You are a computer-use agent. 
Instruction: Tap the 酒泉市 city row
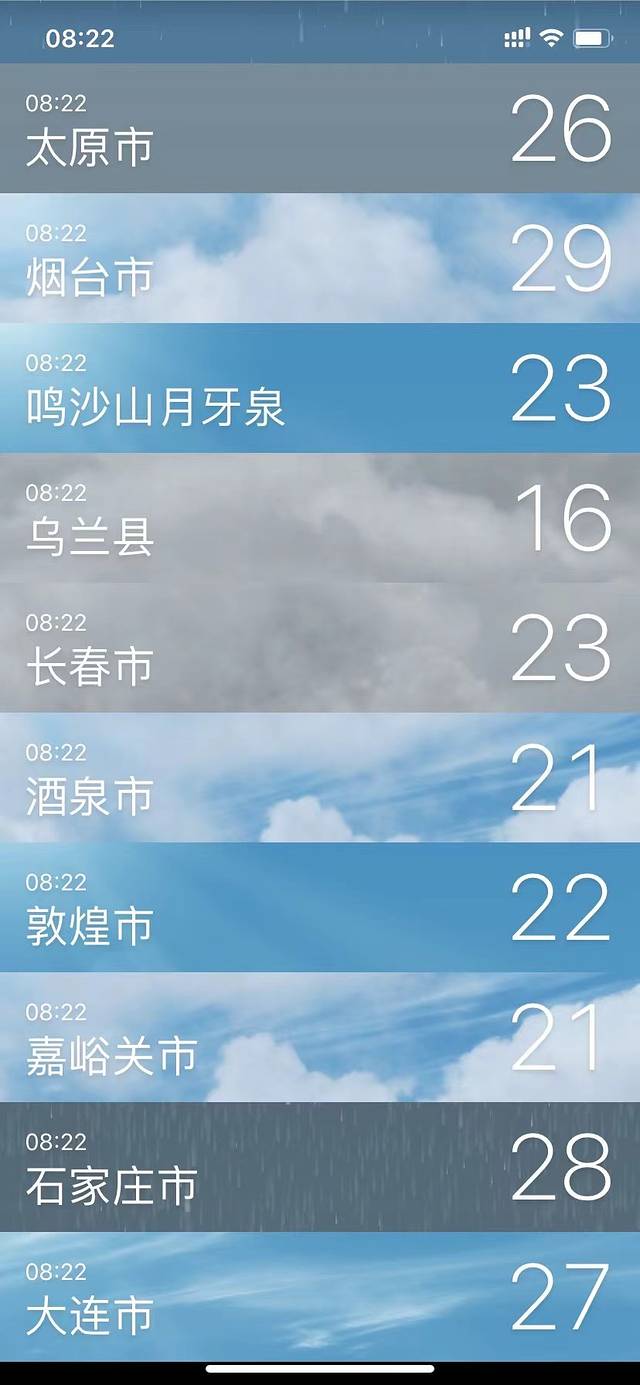(320, 778)
